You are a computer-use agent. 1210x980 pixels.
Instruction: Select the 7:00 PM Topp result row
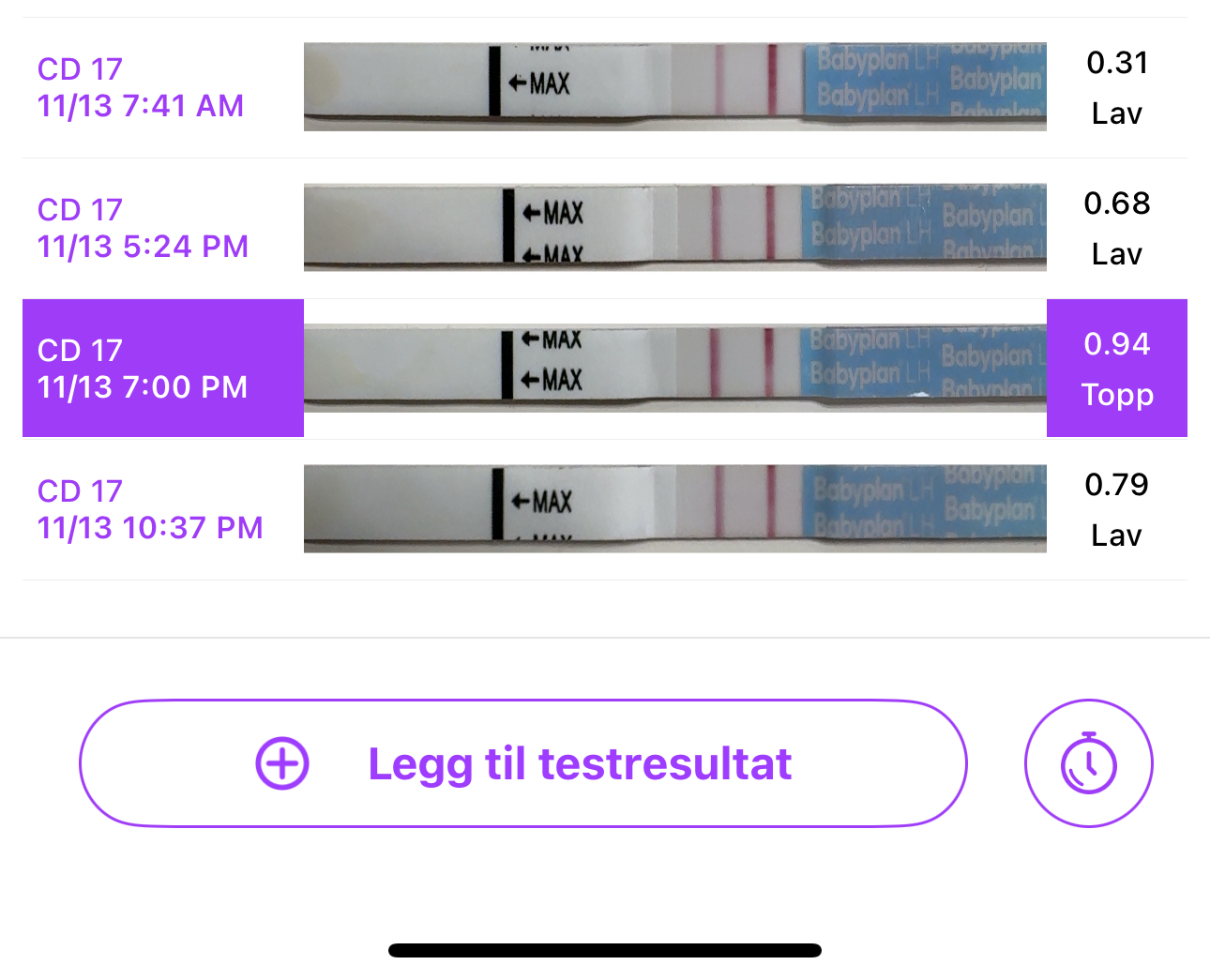point(143,369)
